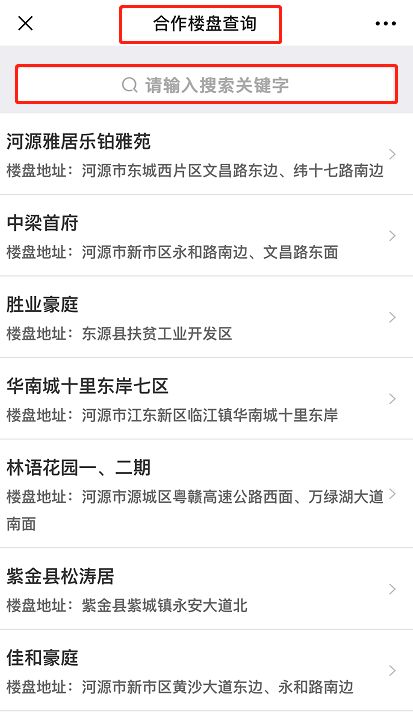Open the 河源雅居乐铂雅苑 listing
Image resolution: width=413 pixels, height=713 pixels.
[206, 154]
